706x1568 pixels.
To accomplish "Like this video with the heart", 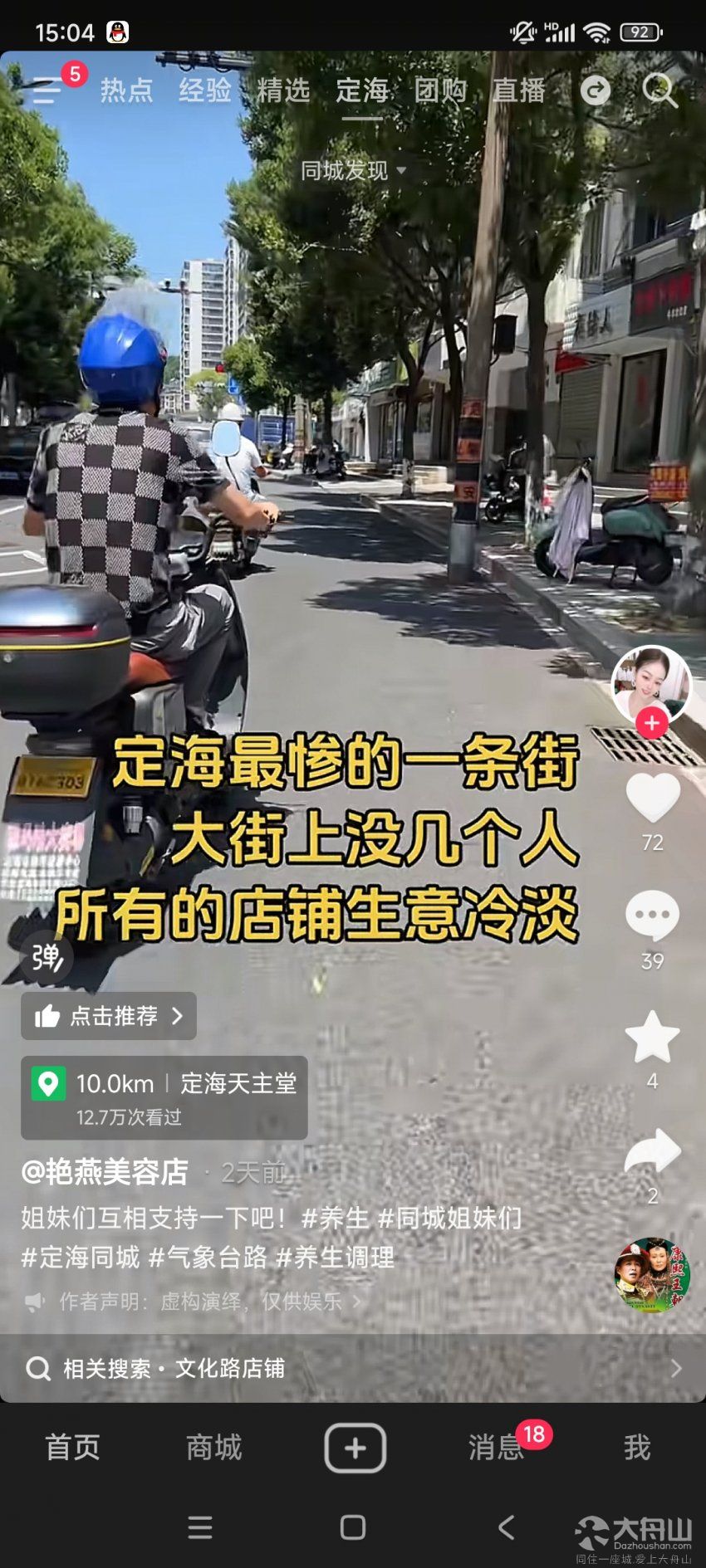I will click(x=652, y=798).
